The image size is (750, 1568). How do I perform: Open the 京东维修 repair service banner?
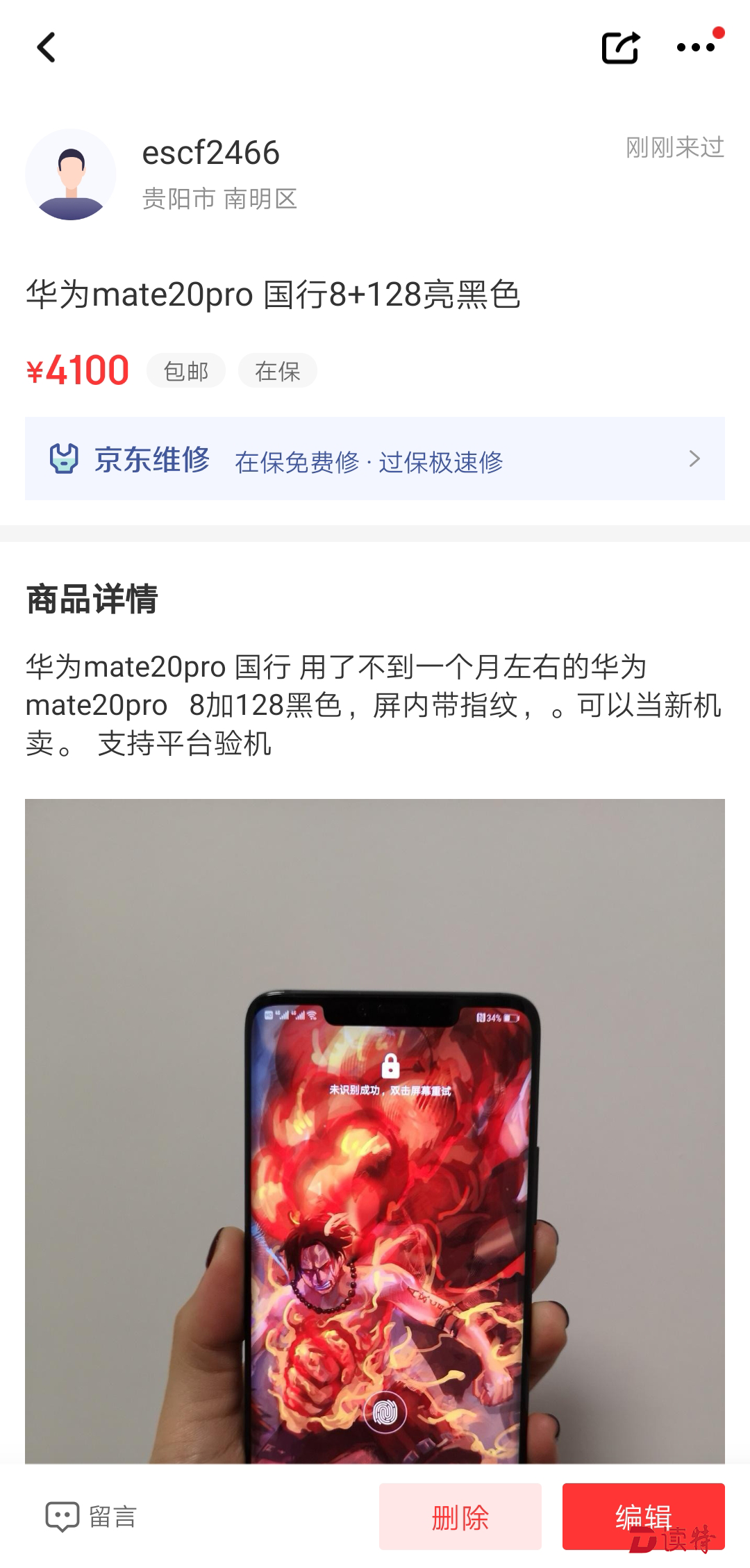click(x=375, y=459)
